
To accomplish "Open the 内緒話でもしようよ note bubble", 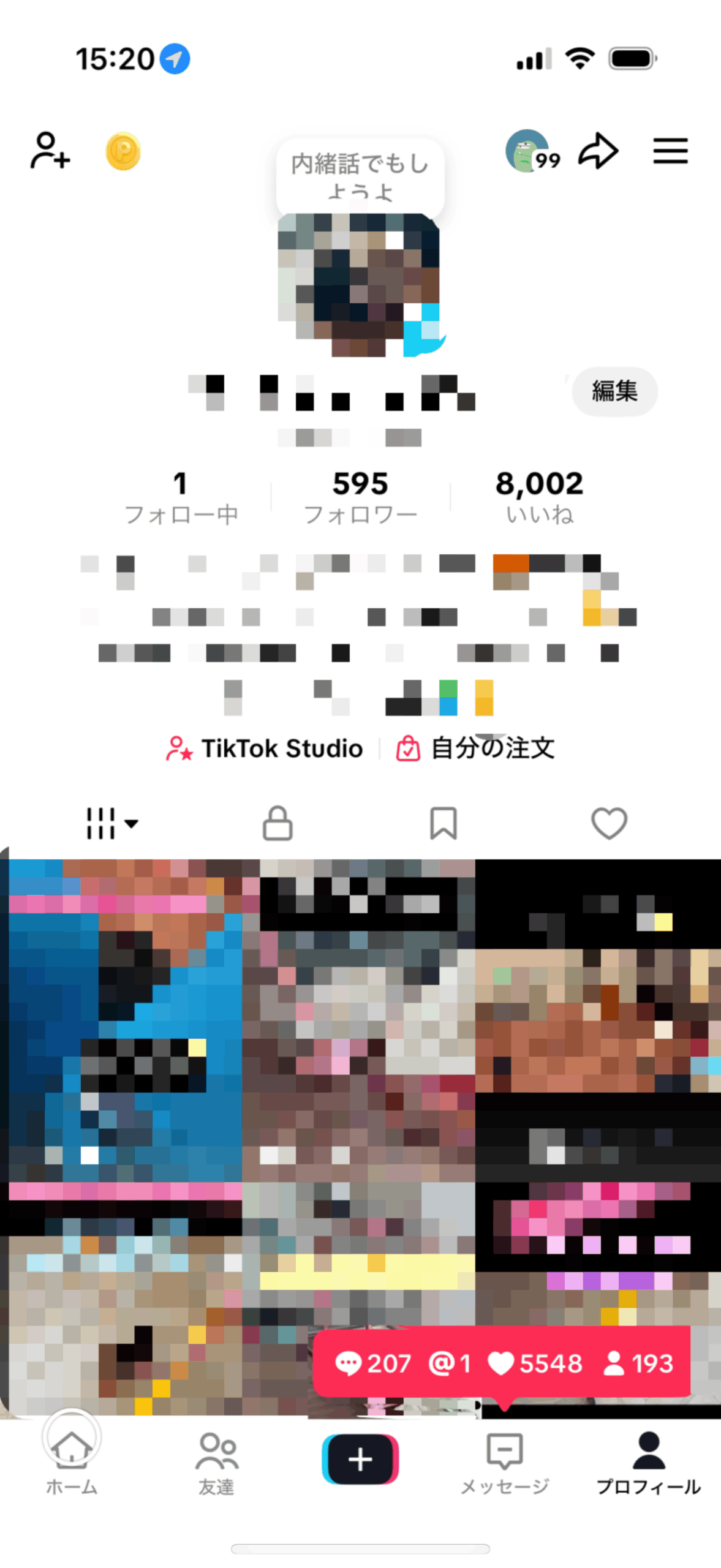I will 360,175.
